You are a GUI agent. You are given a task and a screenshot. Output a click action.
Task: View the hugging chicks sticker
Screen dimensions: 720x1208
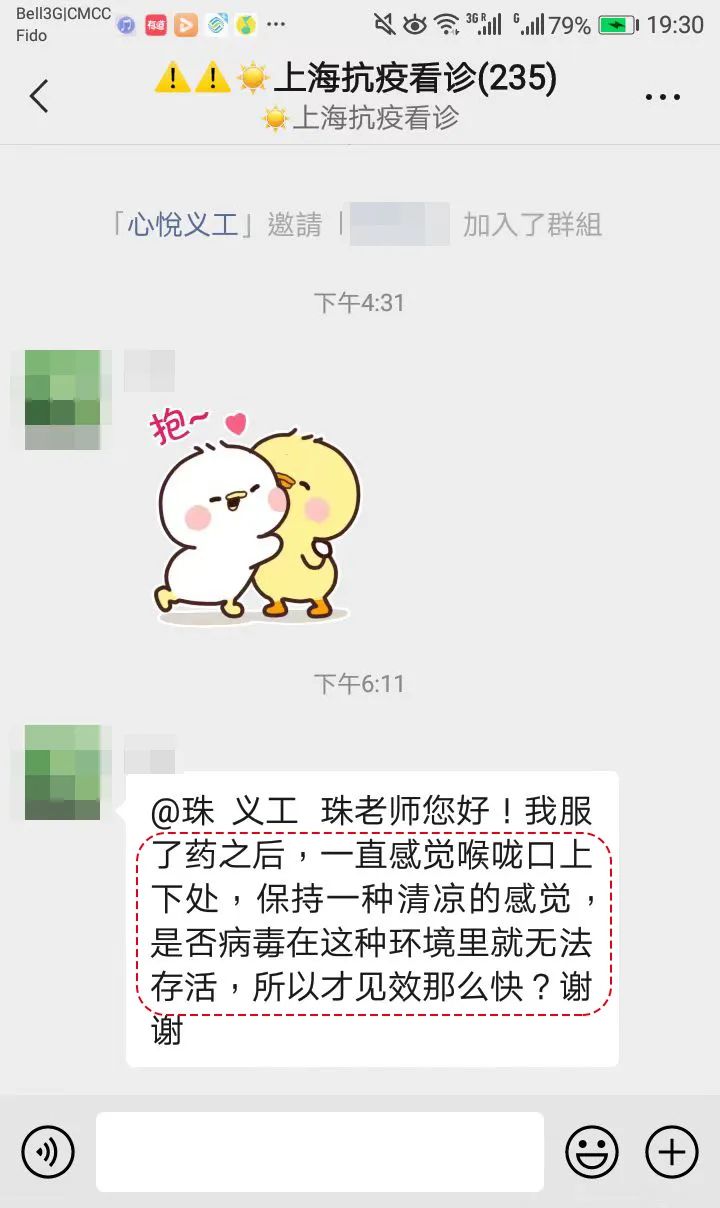click(x=255, y=517)
